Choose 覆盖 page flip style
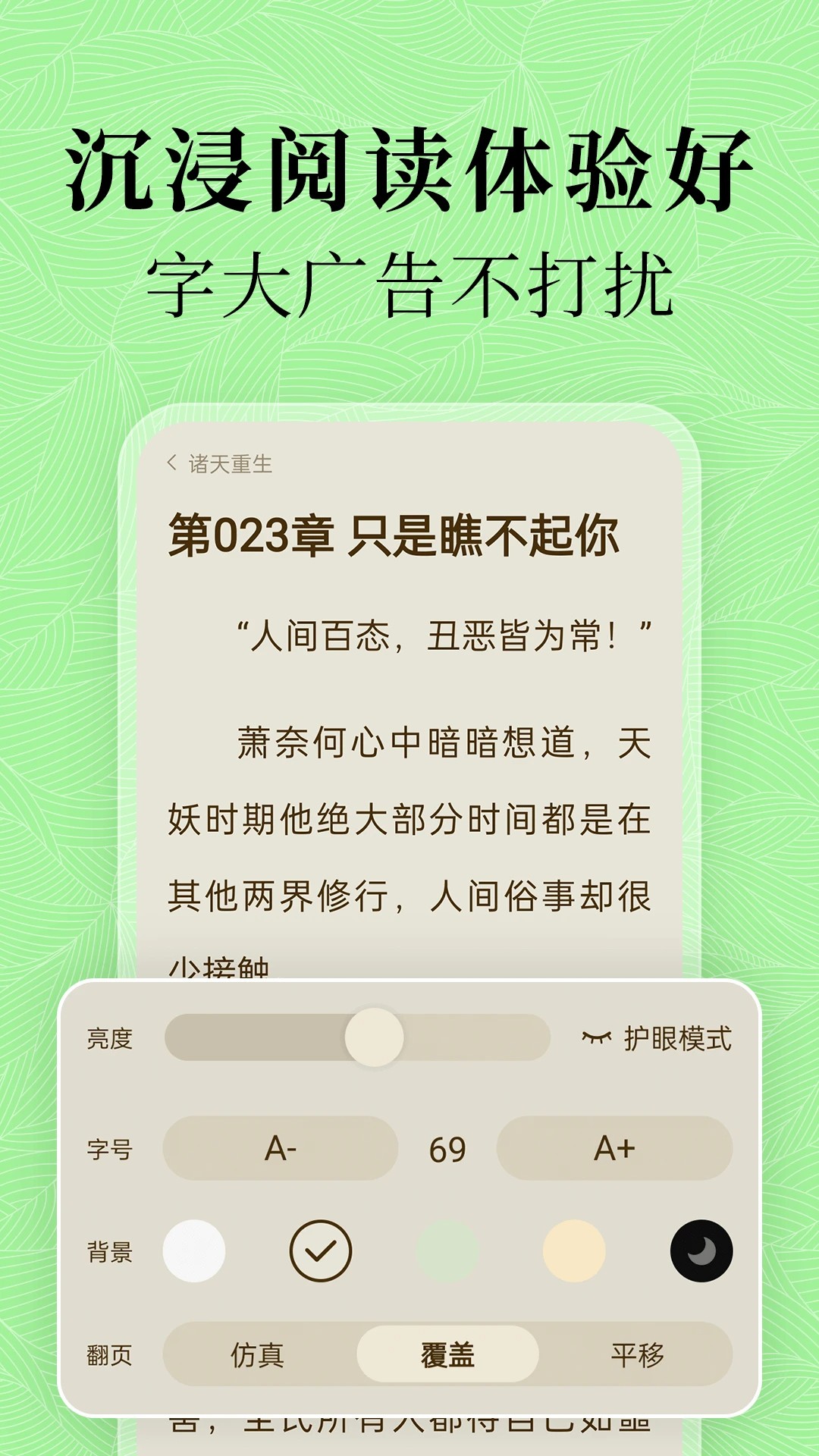This screenshot has width=819, height=1456. coord(447,1354)
